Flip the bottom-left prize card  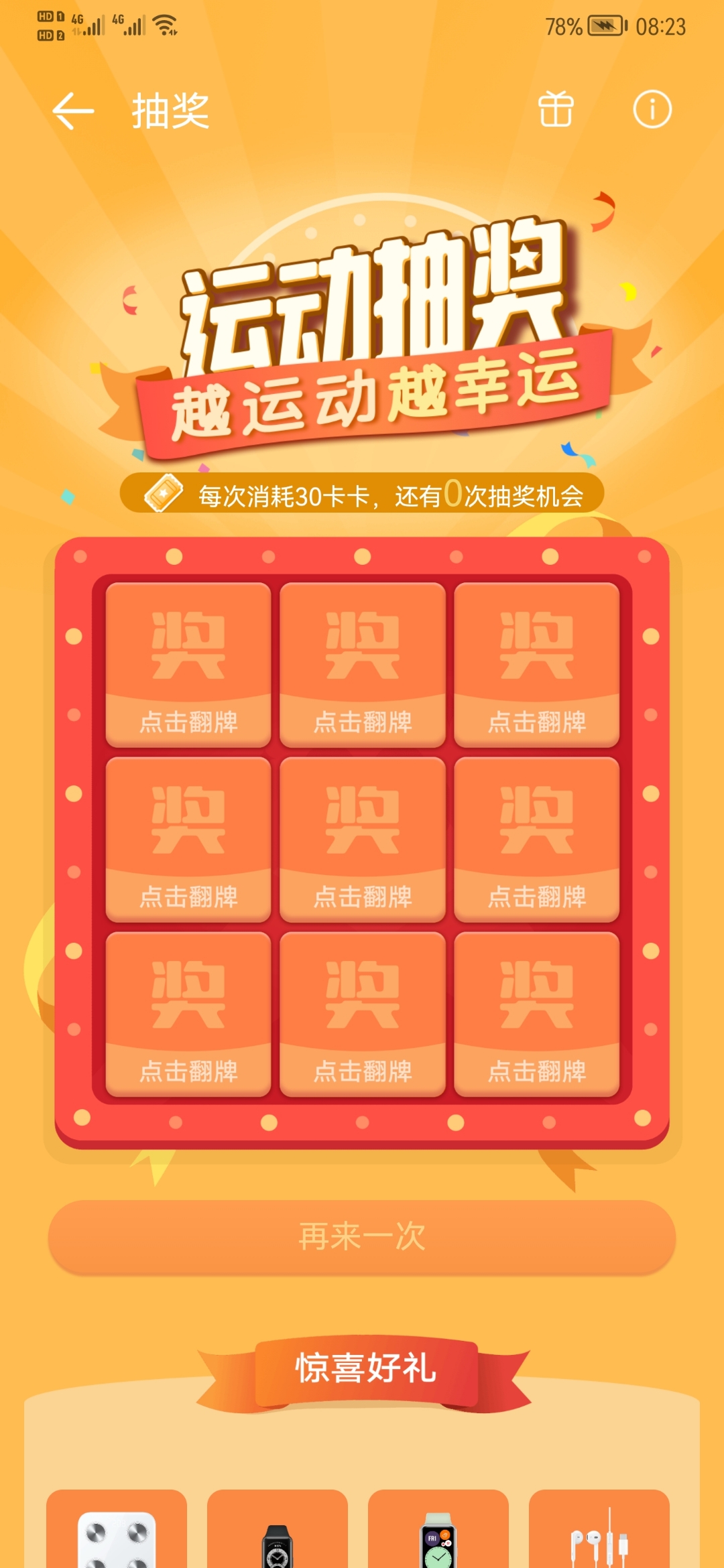coord(188,1012)
